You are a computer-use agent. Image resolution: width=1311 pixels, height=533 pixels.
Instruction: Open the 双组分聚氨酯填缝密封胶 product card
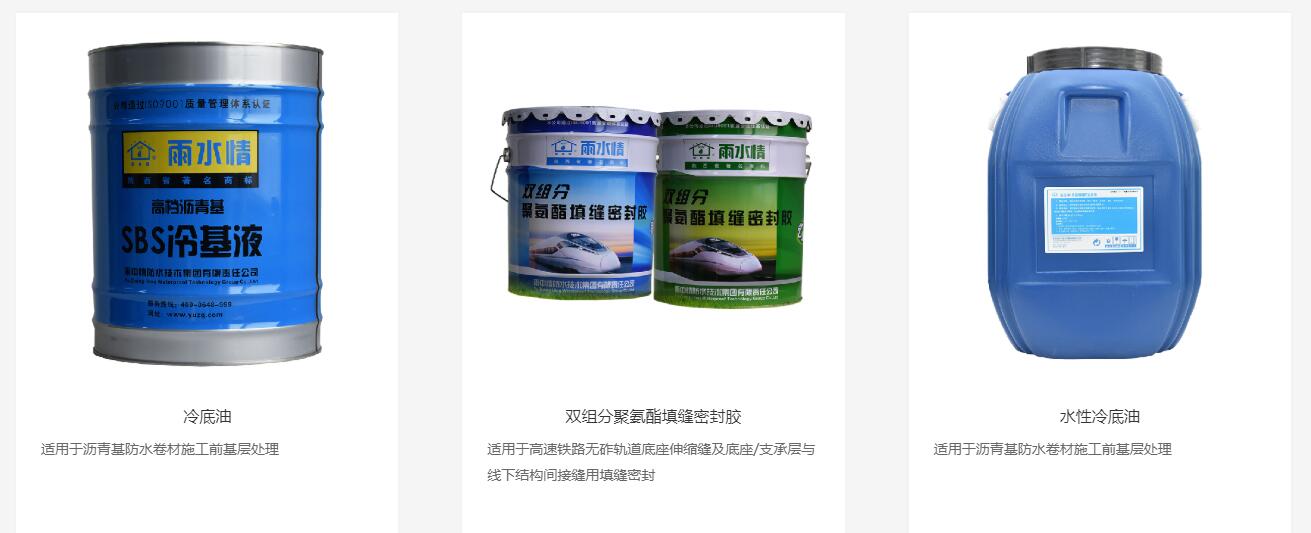pos(653,416)
